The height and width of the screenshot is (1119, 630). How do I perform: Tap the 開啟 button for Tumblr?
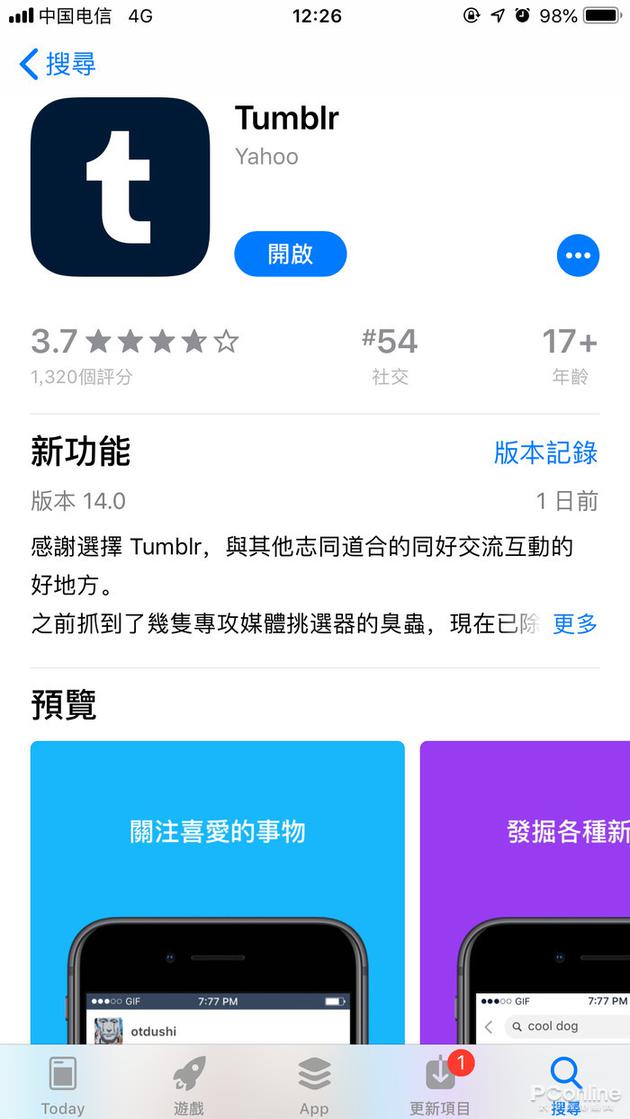coord(290,254)
